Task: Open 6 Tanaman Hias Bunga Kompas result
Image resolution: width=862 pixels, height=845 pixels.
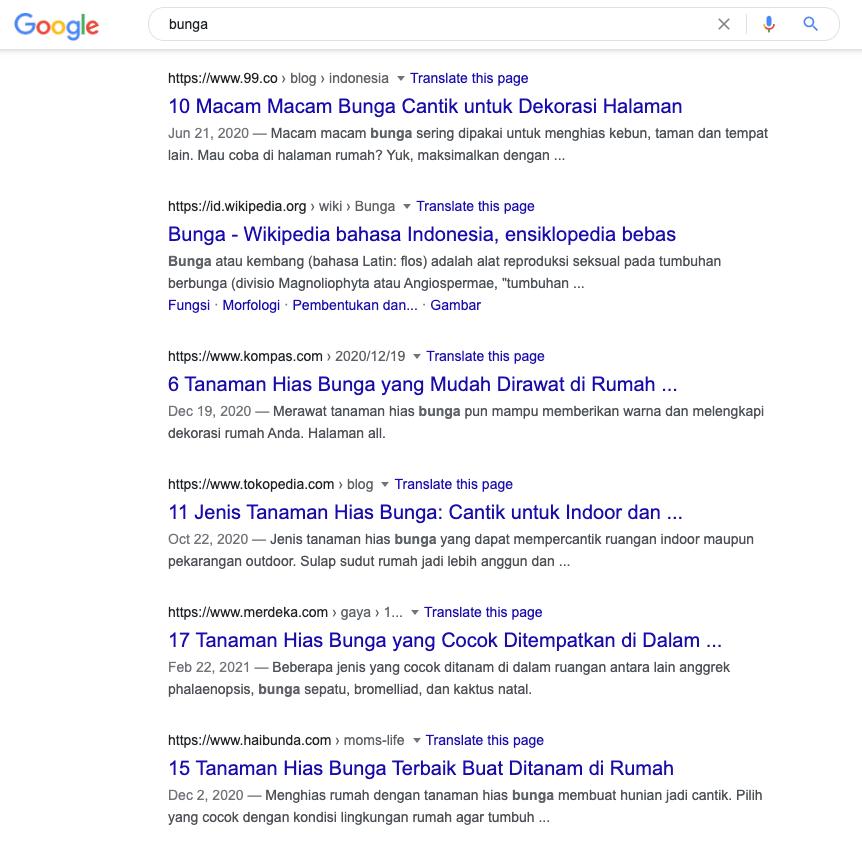Action: (x=423, y=385)
